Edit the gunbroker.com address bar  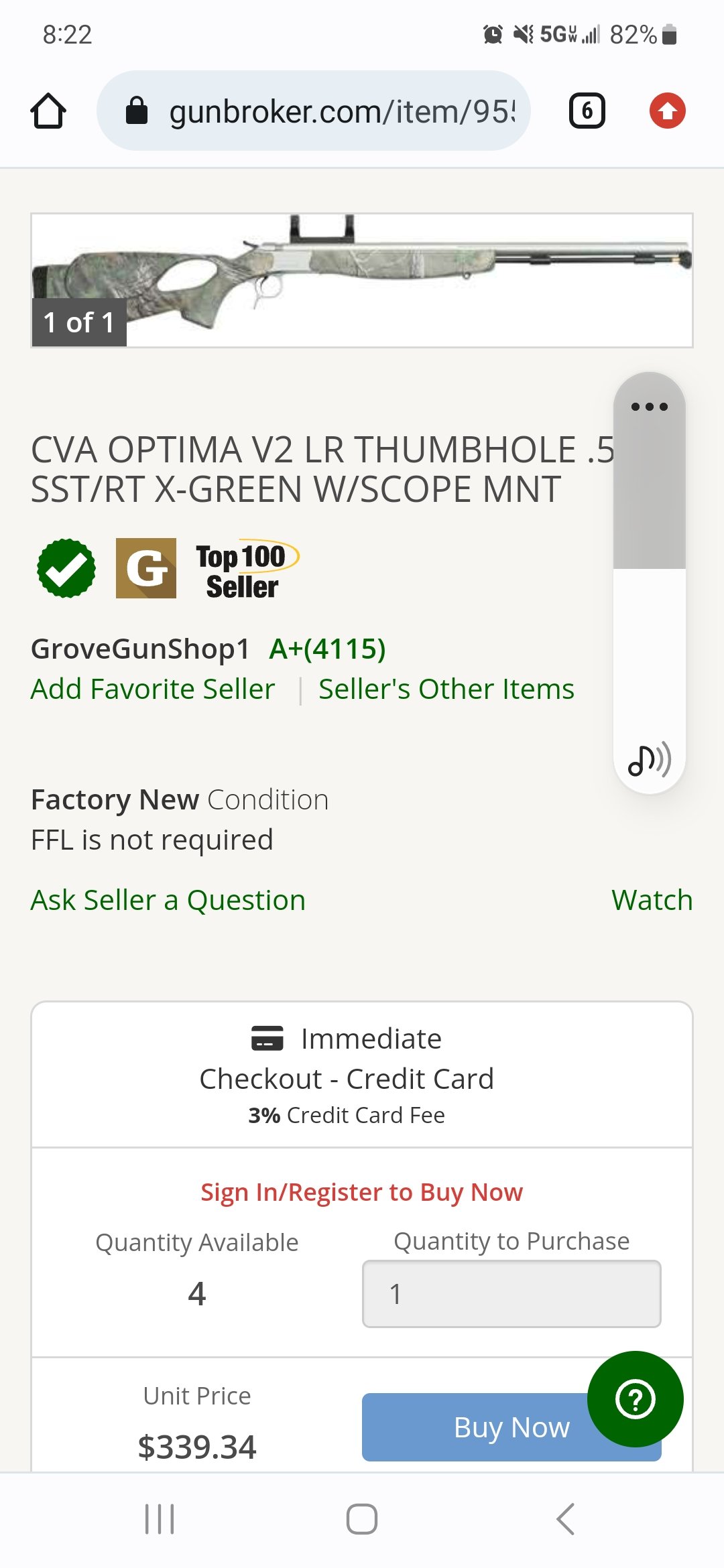point(314,111)
